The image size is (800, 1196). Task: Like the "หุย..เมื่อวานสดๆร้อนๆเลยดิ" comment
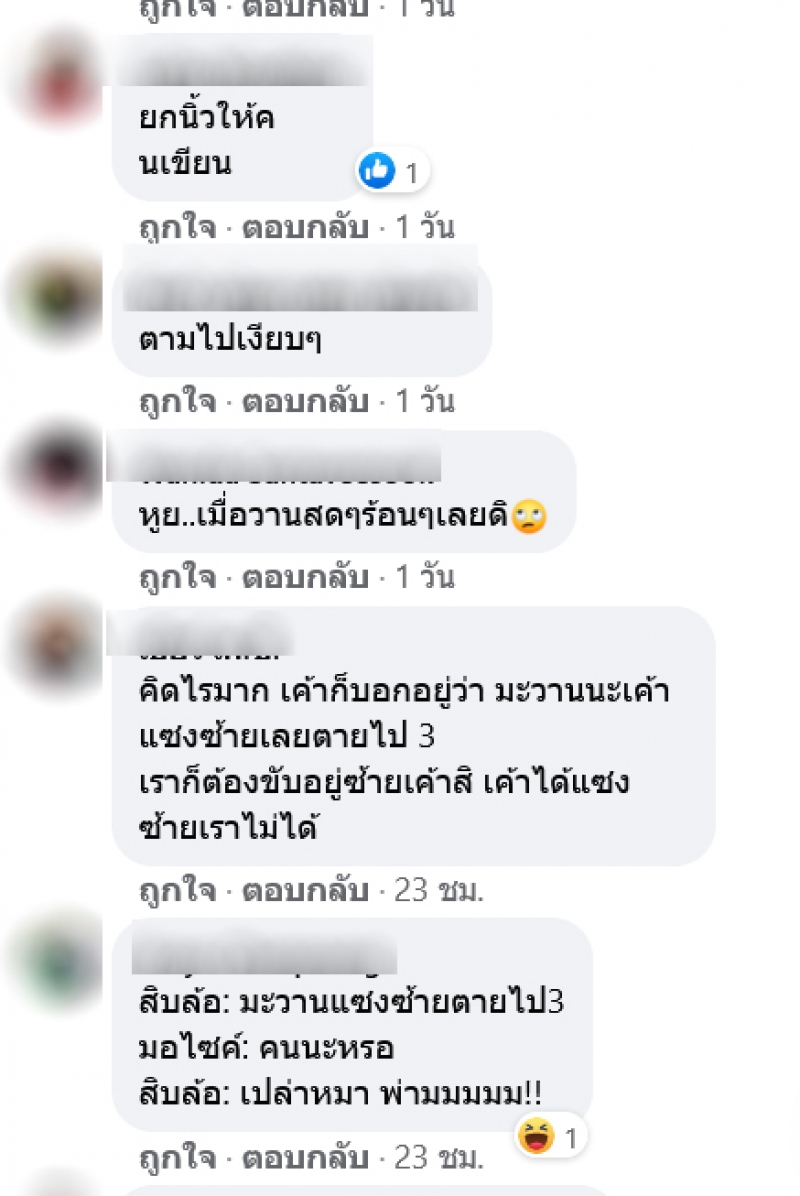pos(177,577)
